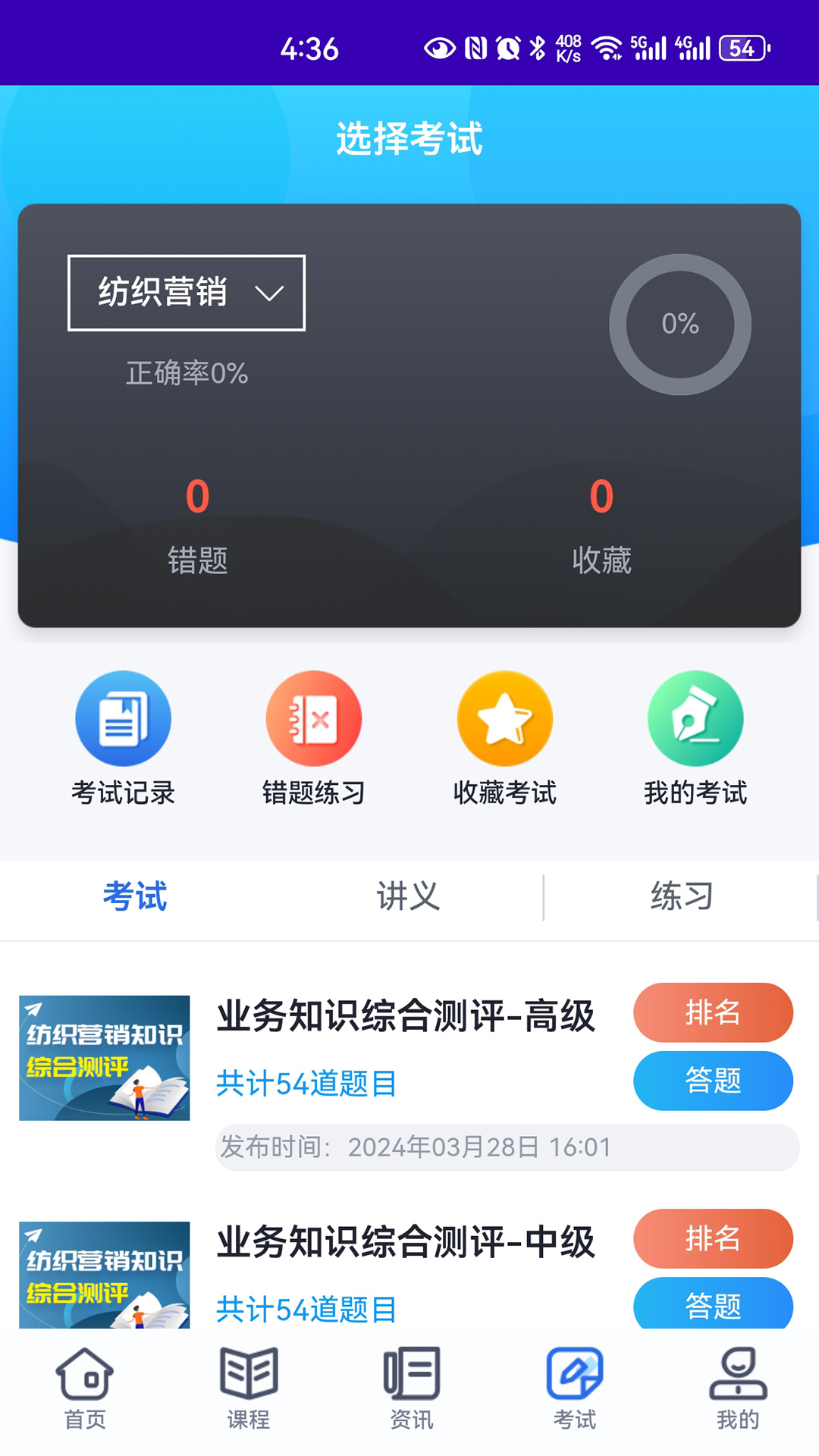The height and width of the screenshot is (1456, 819).
Task: Open the 课程 courses tab
Action: click(x=249, y=1388)
